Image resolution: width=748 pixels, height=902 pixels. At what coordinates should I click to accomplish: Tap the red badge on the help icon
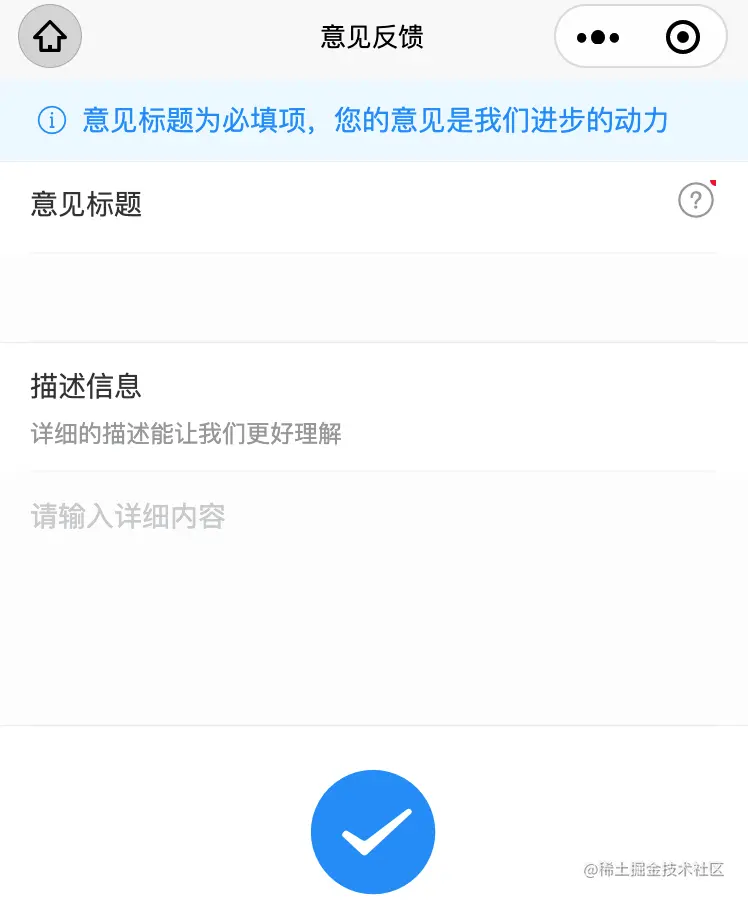point(711,183)
